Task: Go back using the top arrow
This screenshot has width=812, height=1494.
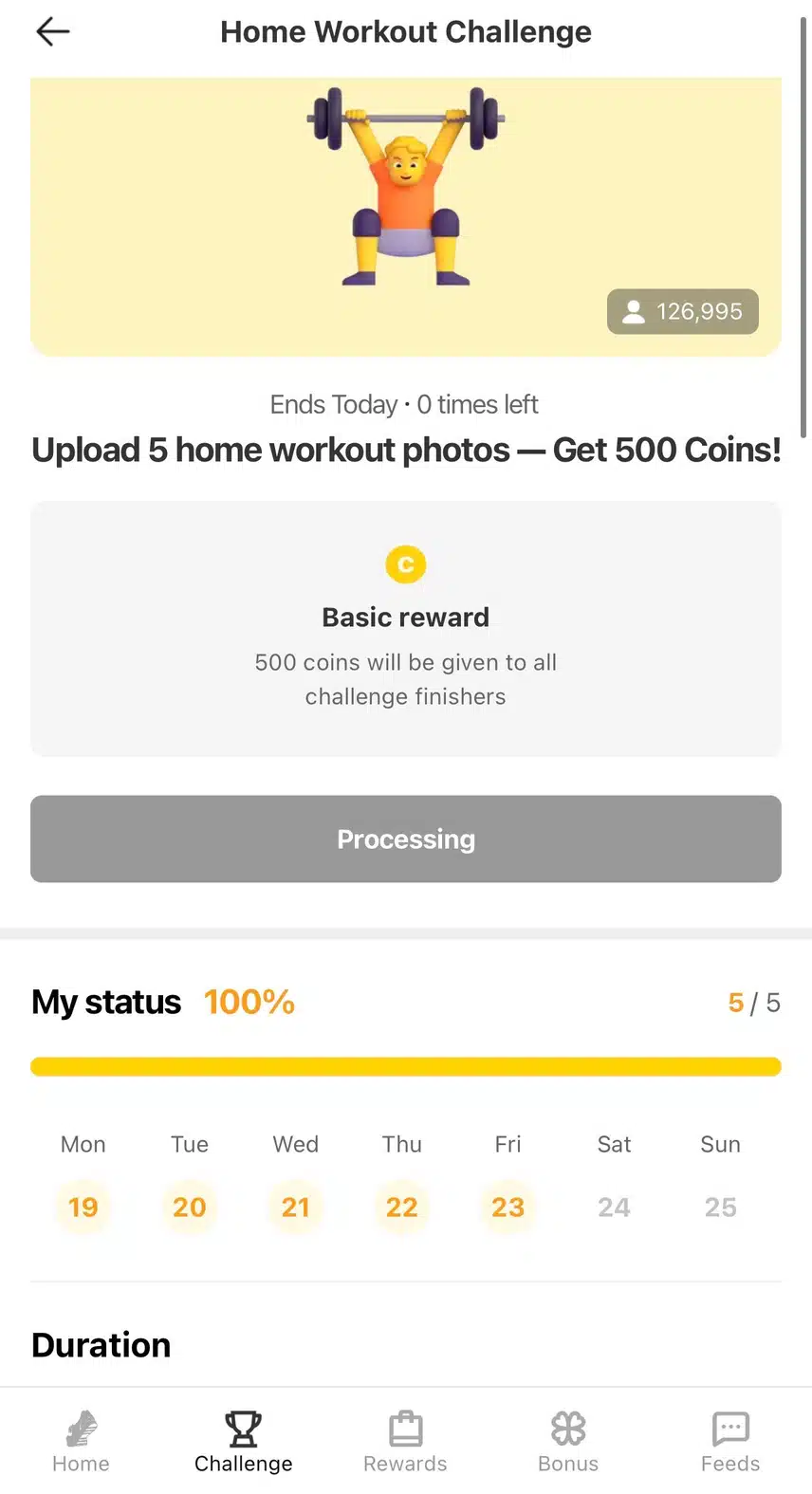Action: point(53,32)
